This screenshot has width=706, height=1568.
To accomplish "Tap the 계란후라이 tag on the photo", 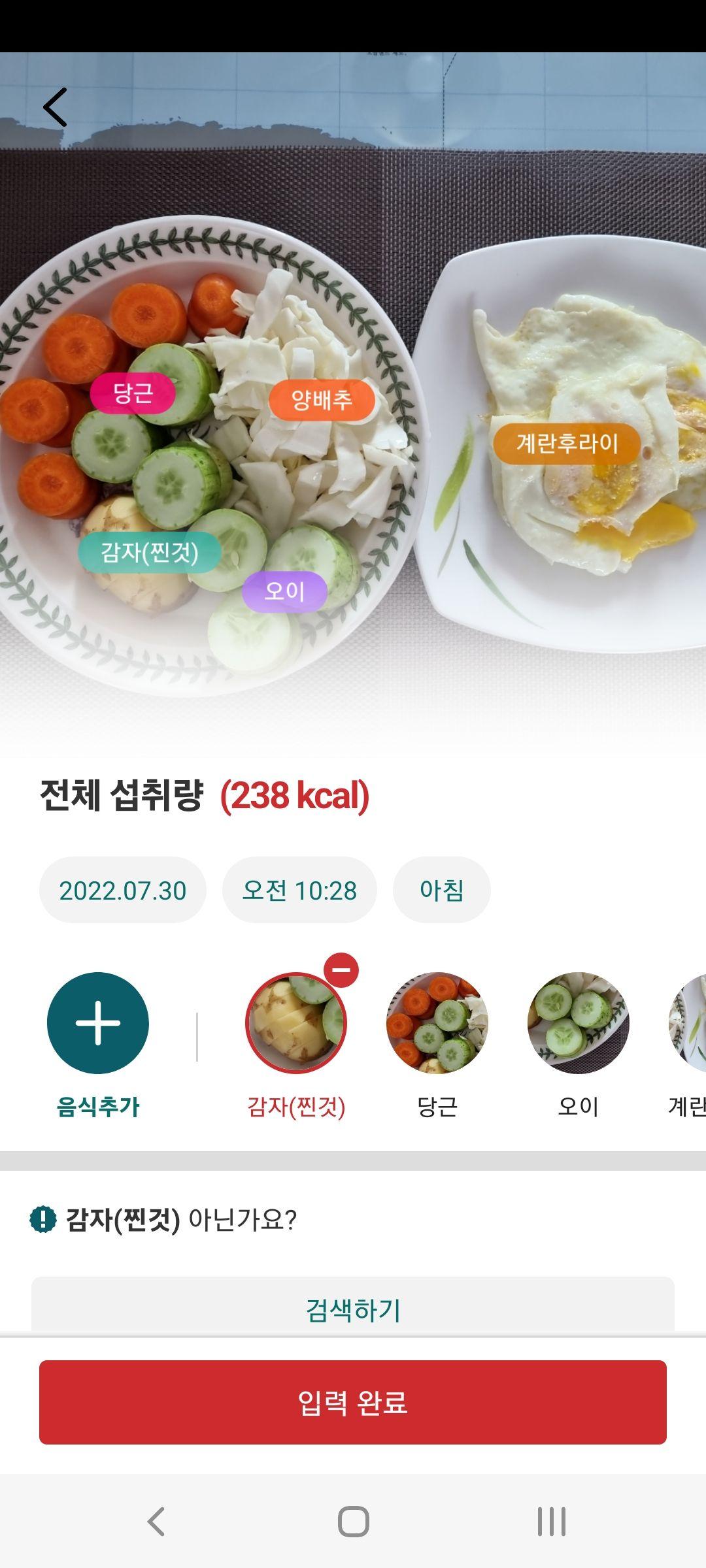I will tap(566, 444).
